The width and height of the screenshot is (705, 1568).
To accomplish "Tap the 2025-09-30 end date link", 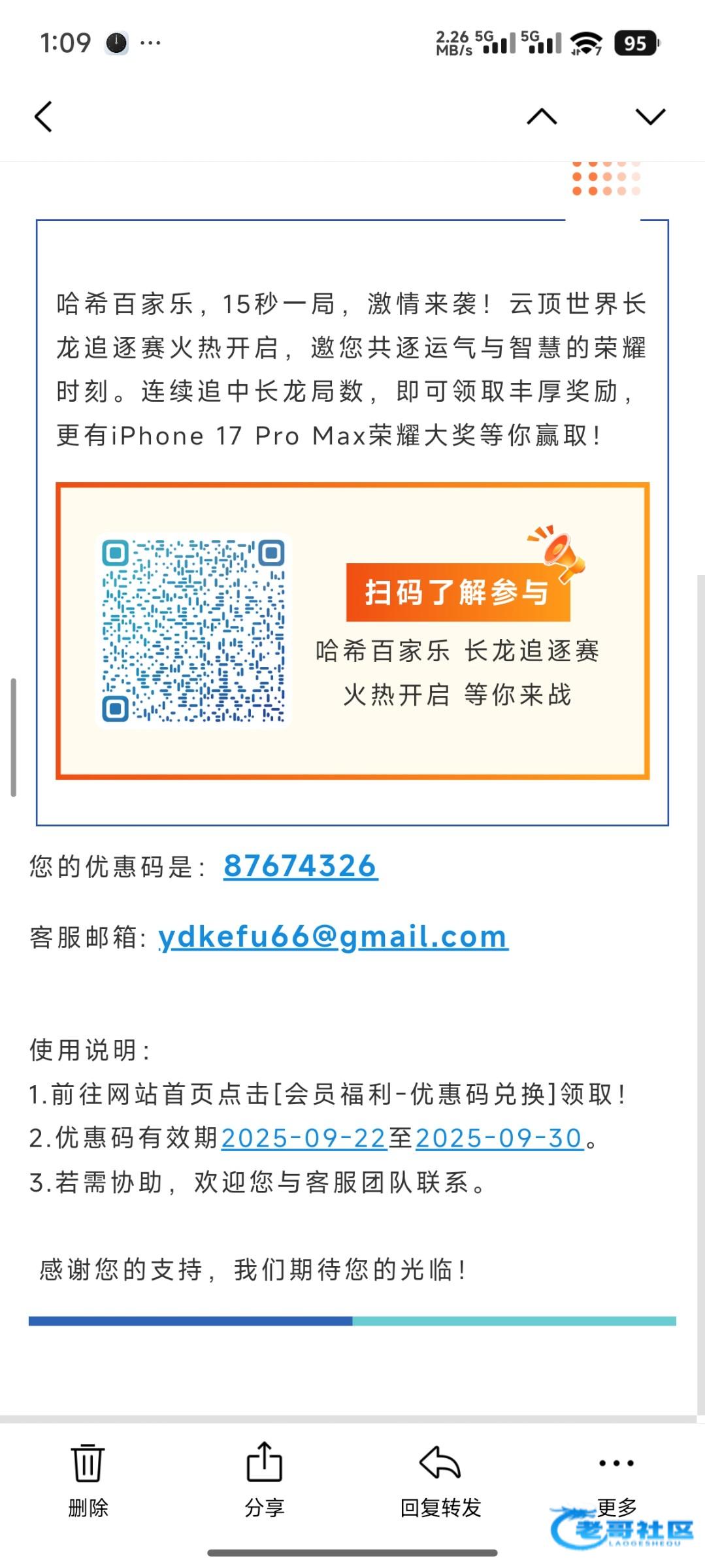I will (x=499, y=1138).
